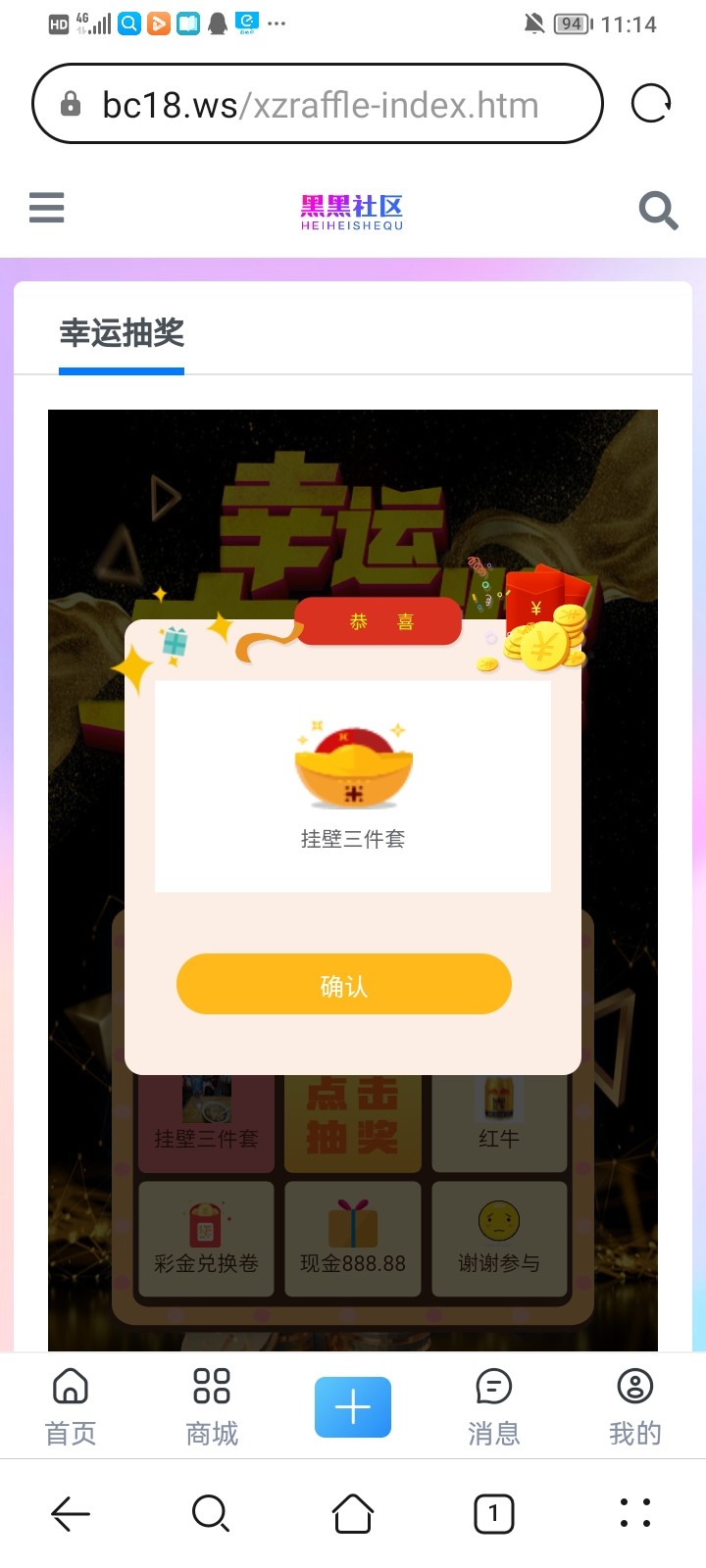
Task: Open the hamburger drawer menu
Action: [47, 208]
